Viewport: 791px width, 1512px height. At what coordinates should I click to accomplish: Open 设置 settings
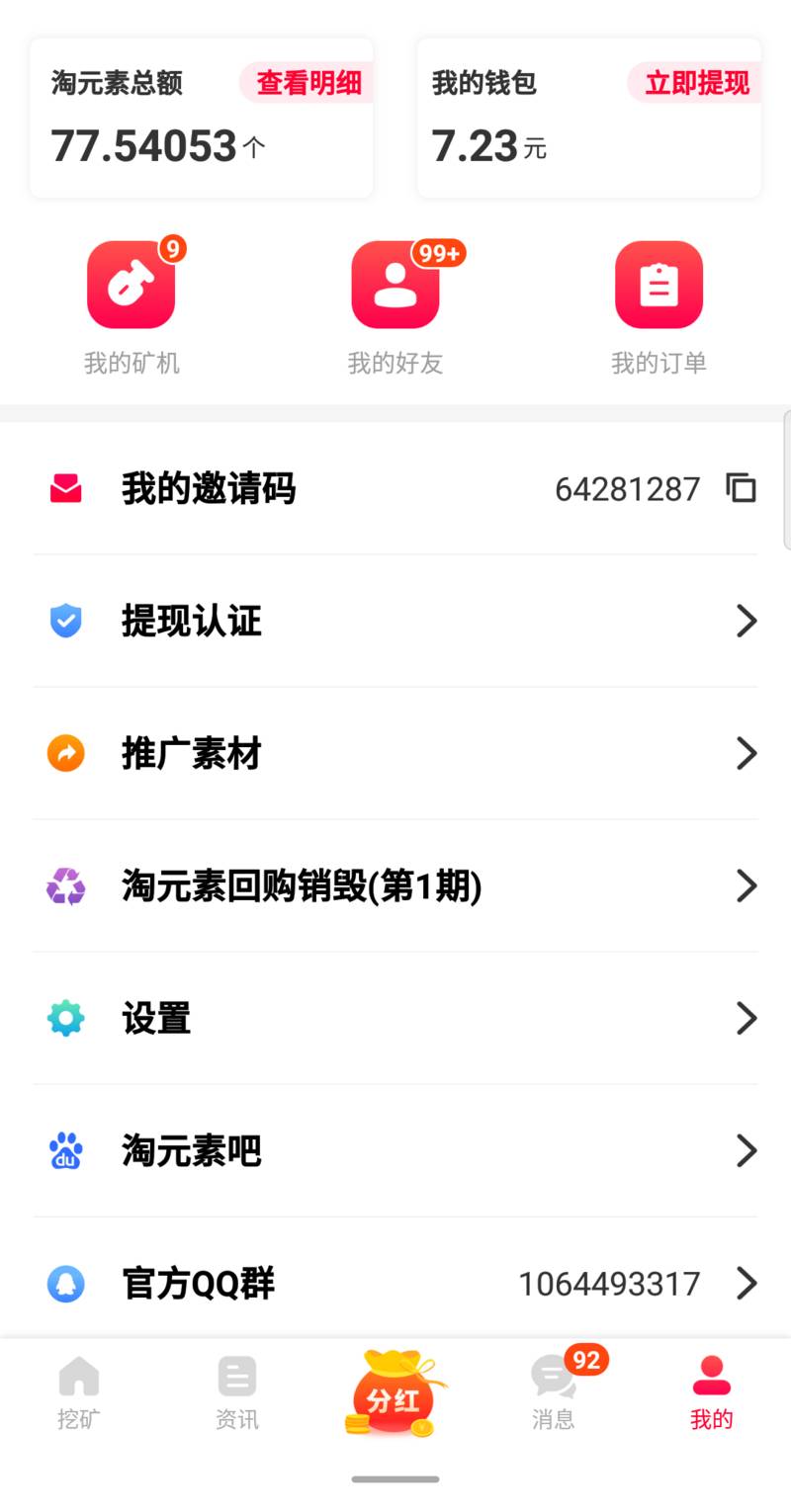pyautogui.click(x=395, y=1018)
